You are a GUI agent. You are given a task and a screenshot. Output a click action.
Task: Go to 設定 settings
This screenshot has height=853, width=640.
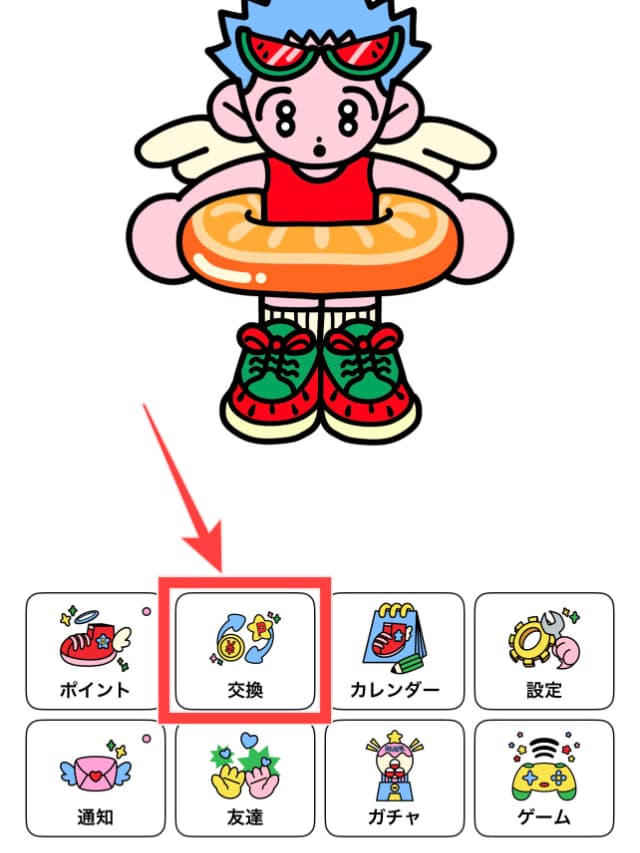click(544, 650)
